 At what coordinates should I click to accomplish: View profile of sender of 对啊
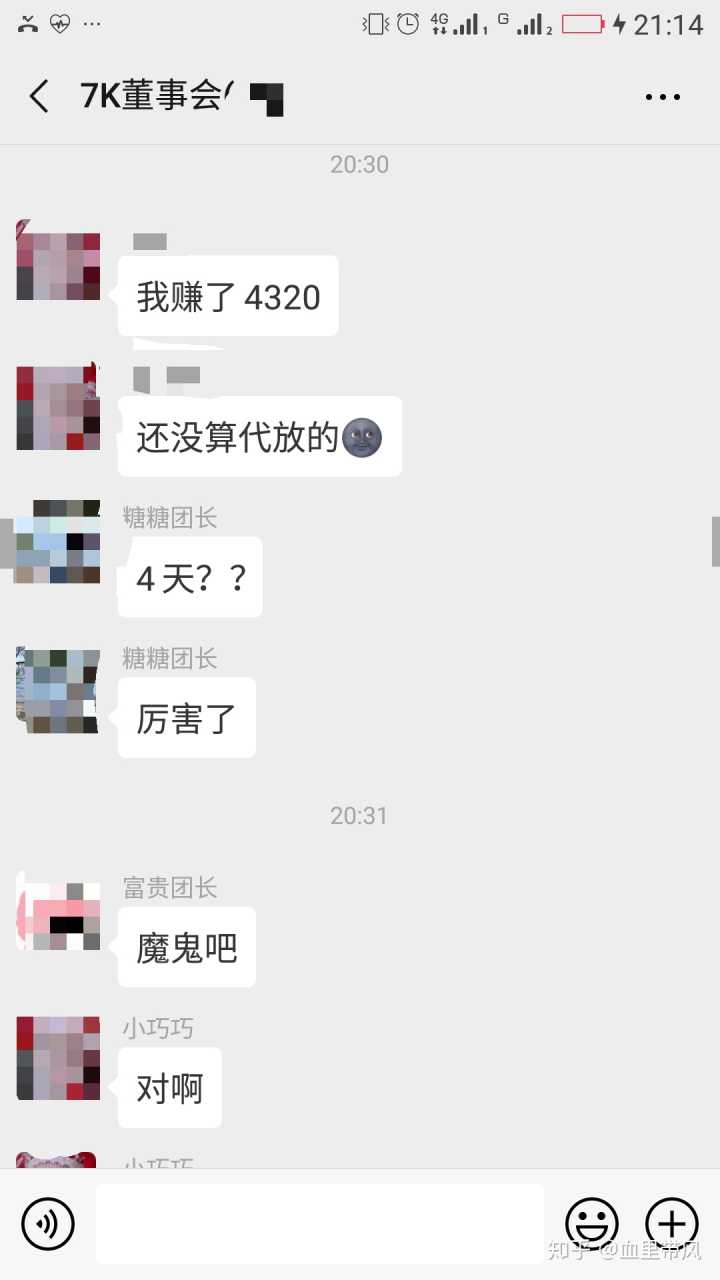pos(58,1058)
